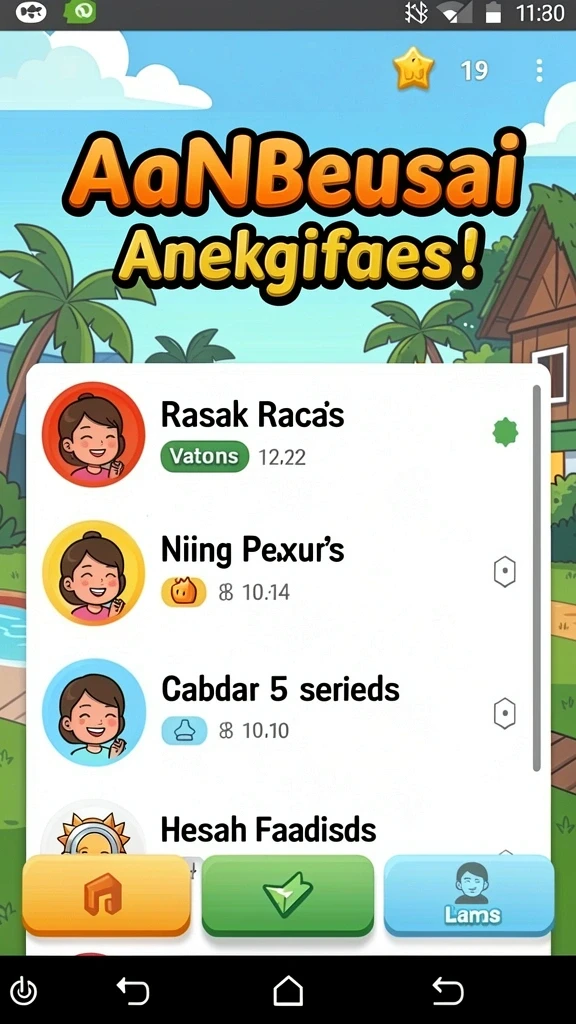Open the blue Lams button
Screen dimensions: 576x1024
[x=469, y=894]
